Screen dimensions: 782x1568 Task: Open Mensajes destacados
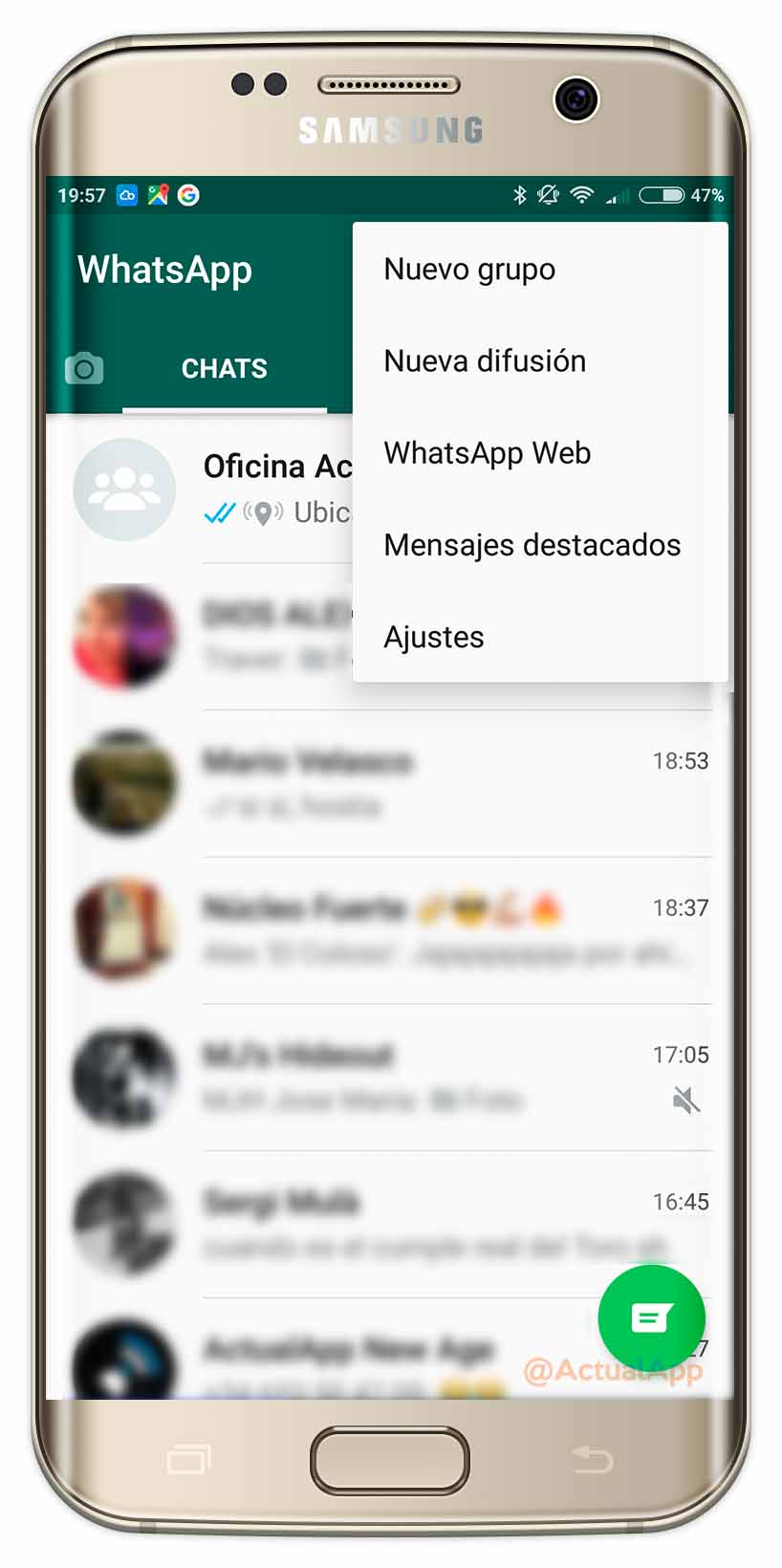(540, 545)
